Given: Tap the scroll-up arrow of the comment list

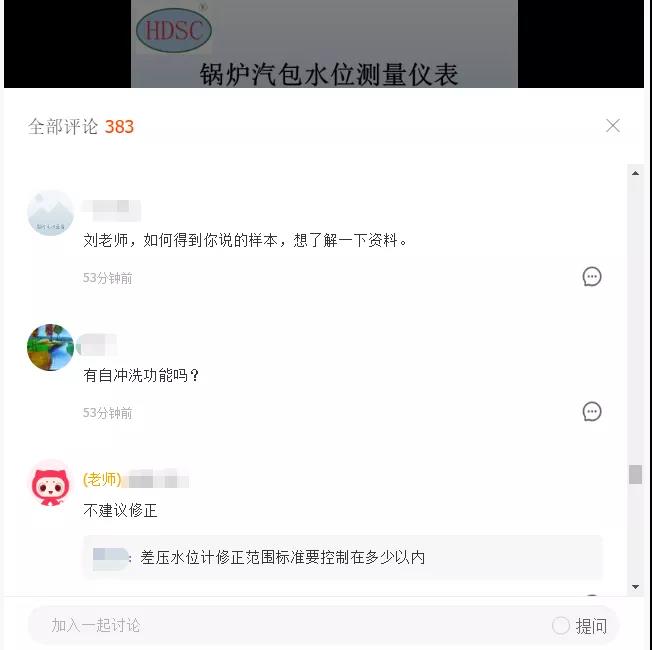Looking at the screenshot, I should pos(635,174).
